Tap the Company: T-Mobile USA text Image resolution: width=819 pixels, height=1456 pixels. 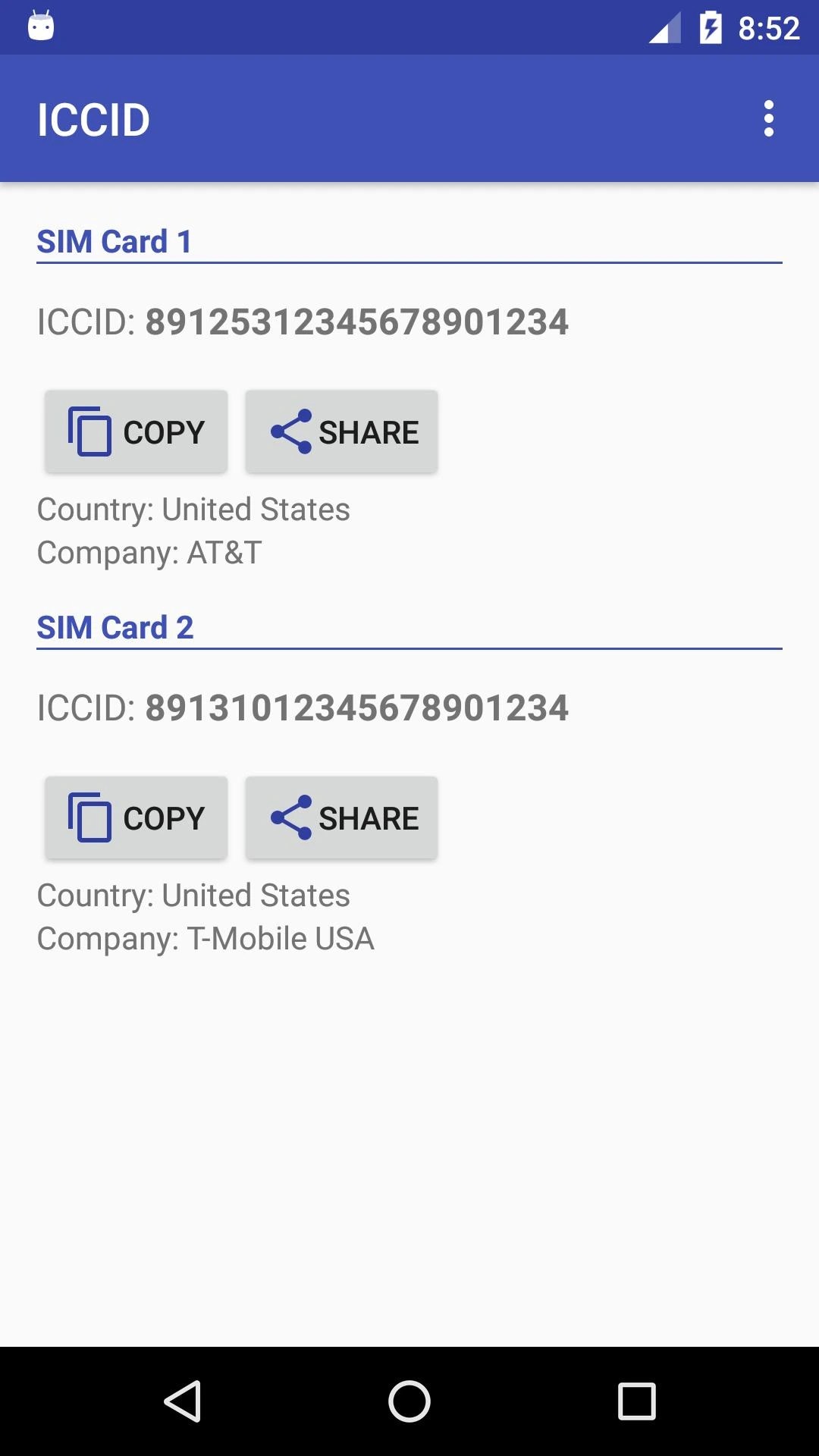pos(205,939)
